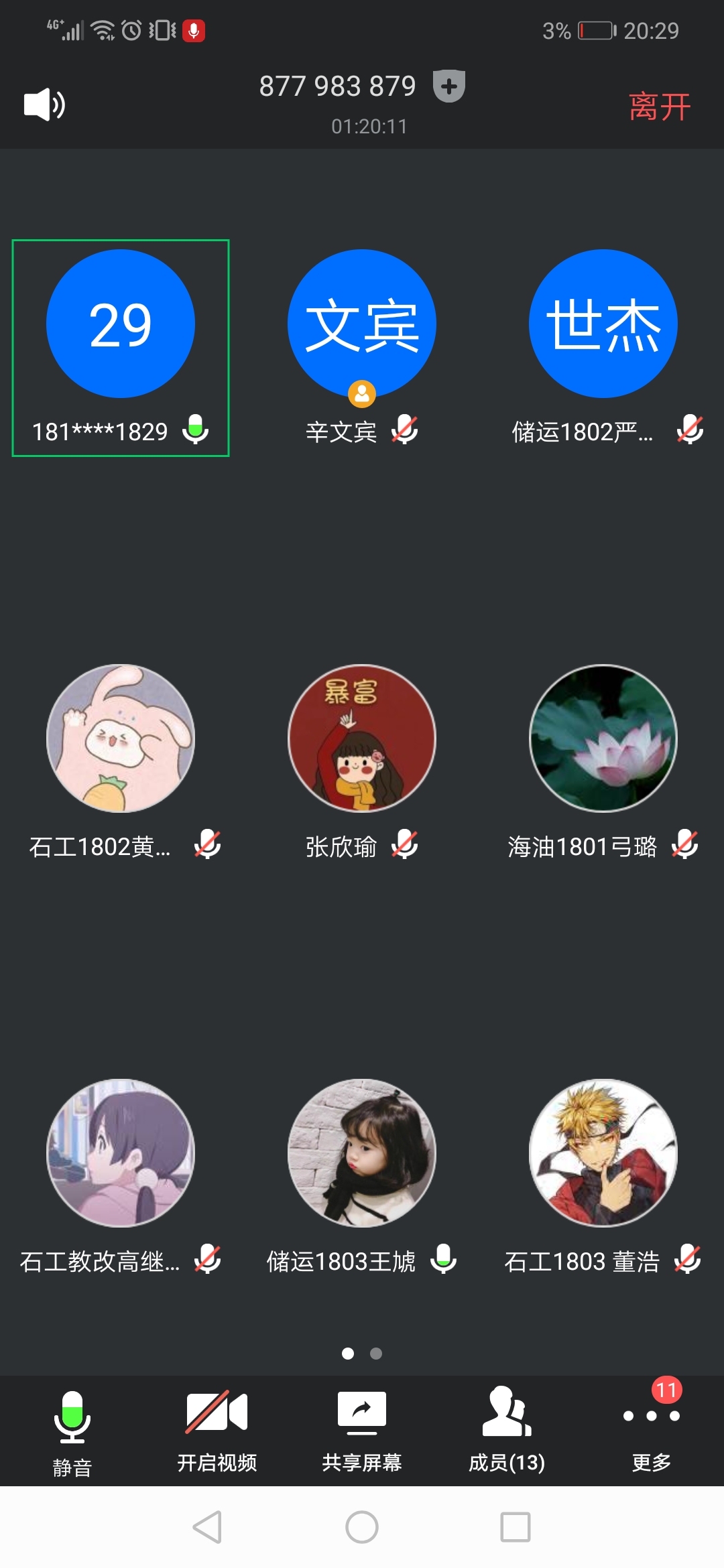This screenshot has height=1568, width=724.
Task: Open the meeting security shield info
Action: click(448, 86)
